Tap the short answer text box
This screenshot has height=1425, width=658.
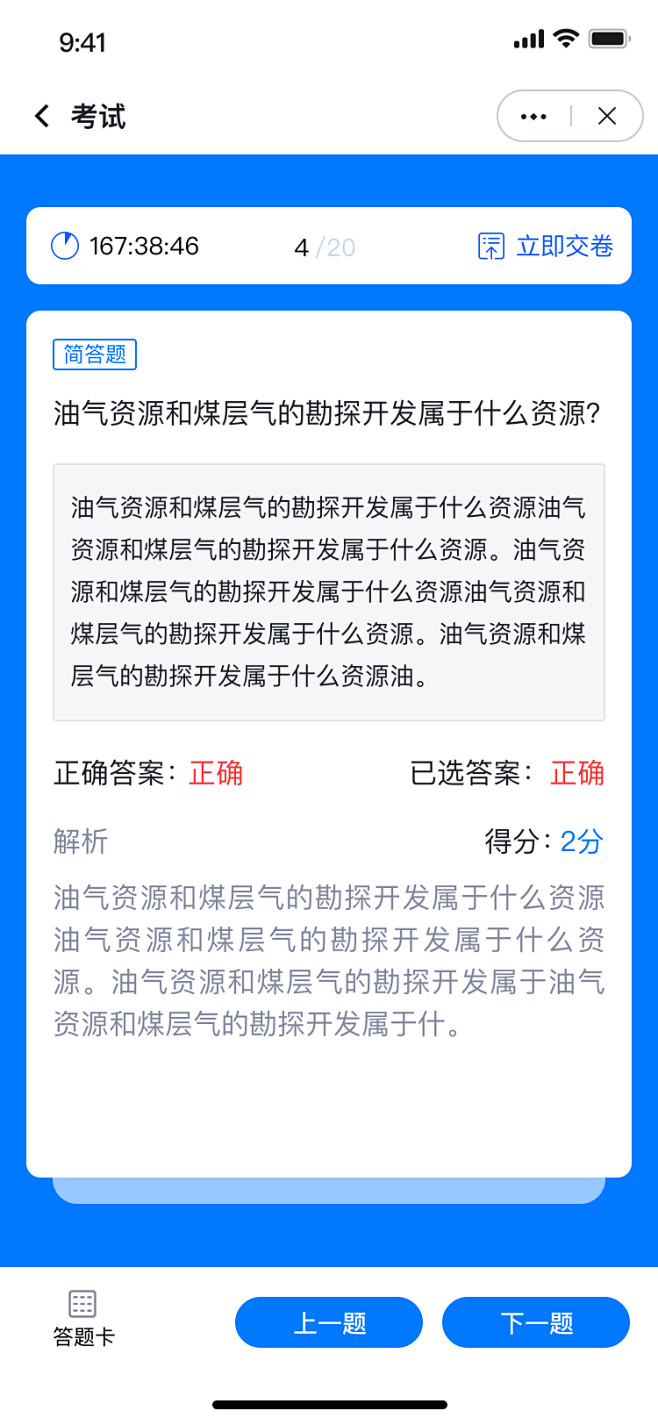(x=329, y=592)
